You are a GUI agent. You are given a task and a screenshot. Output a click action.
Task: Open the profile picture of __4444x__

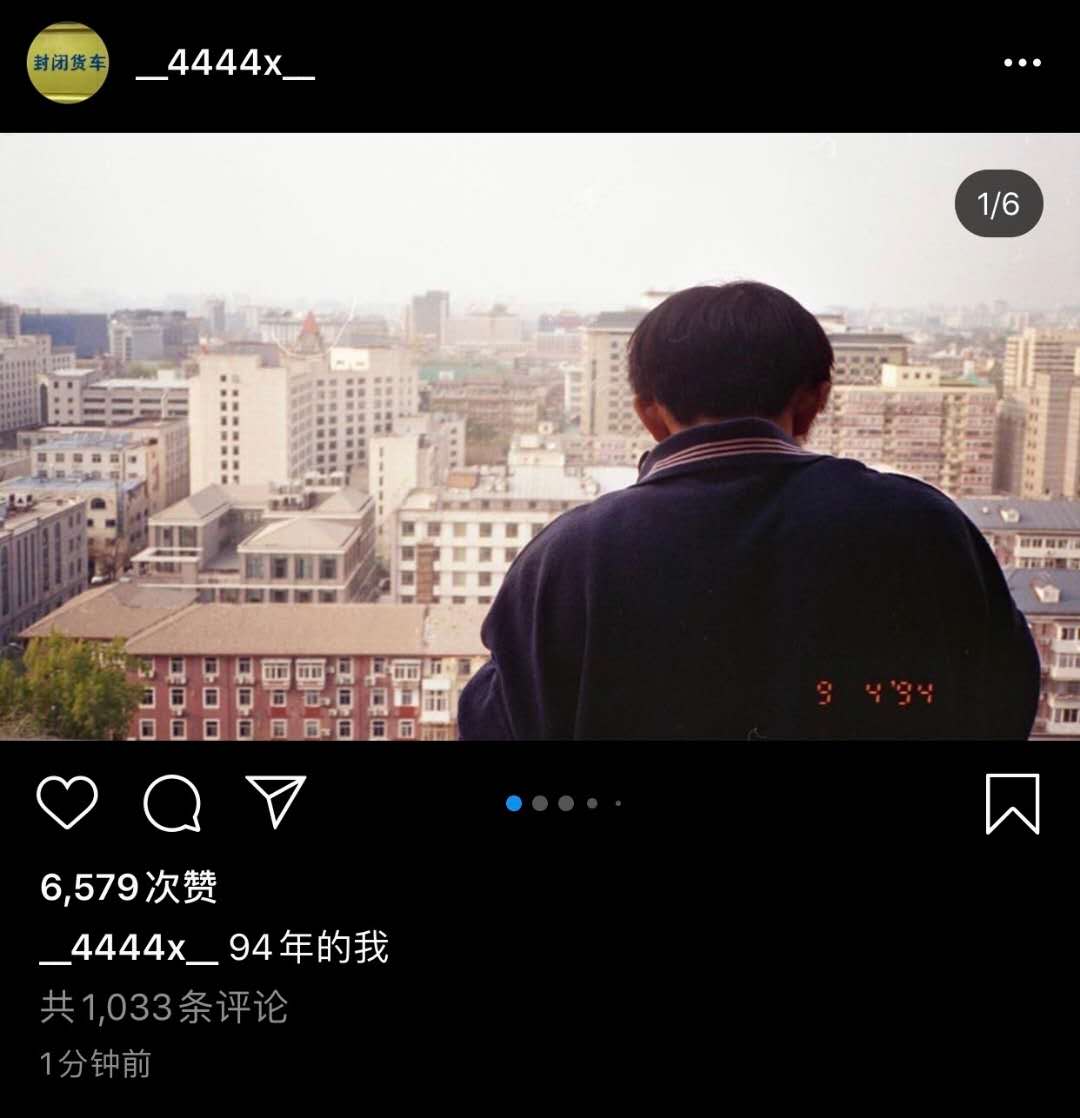[x=67, y=63]
